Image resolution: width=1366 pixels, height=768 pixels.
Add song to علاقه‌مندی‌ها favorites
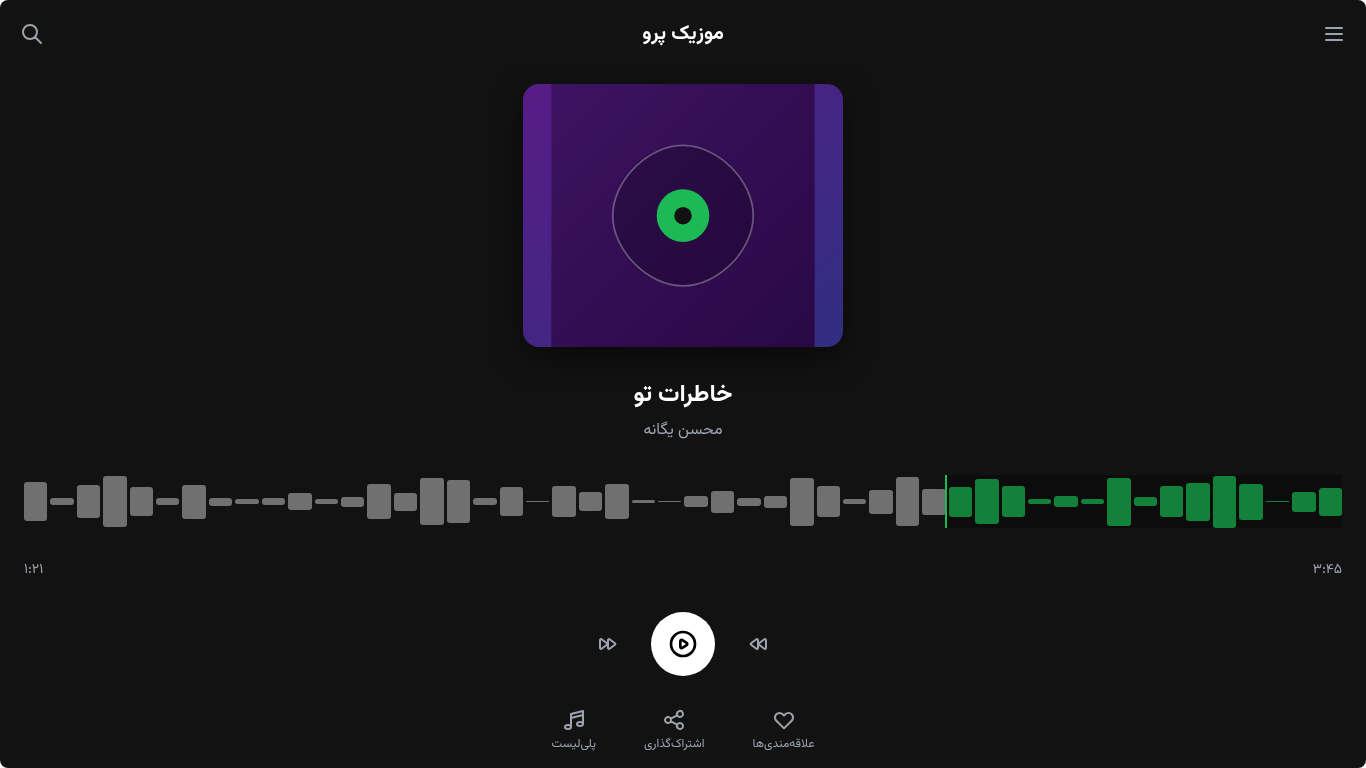coord(783,729)
